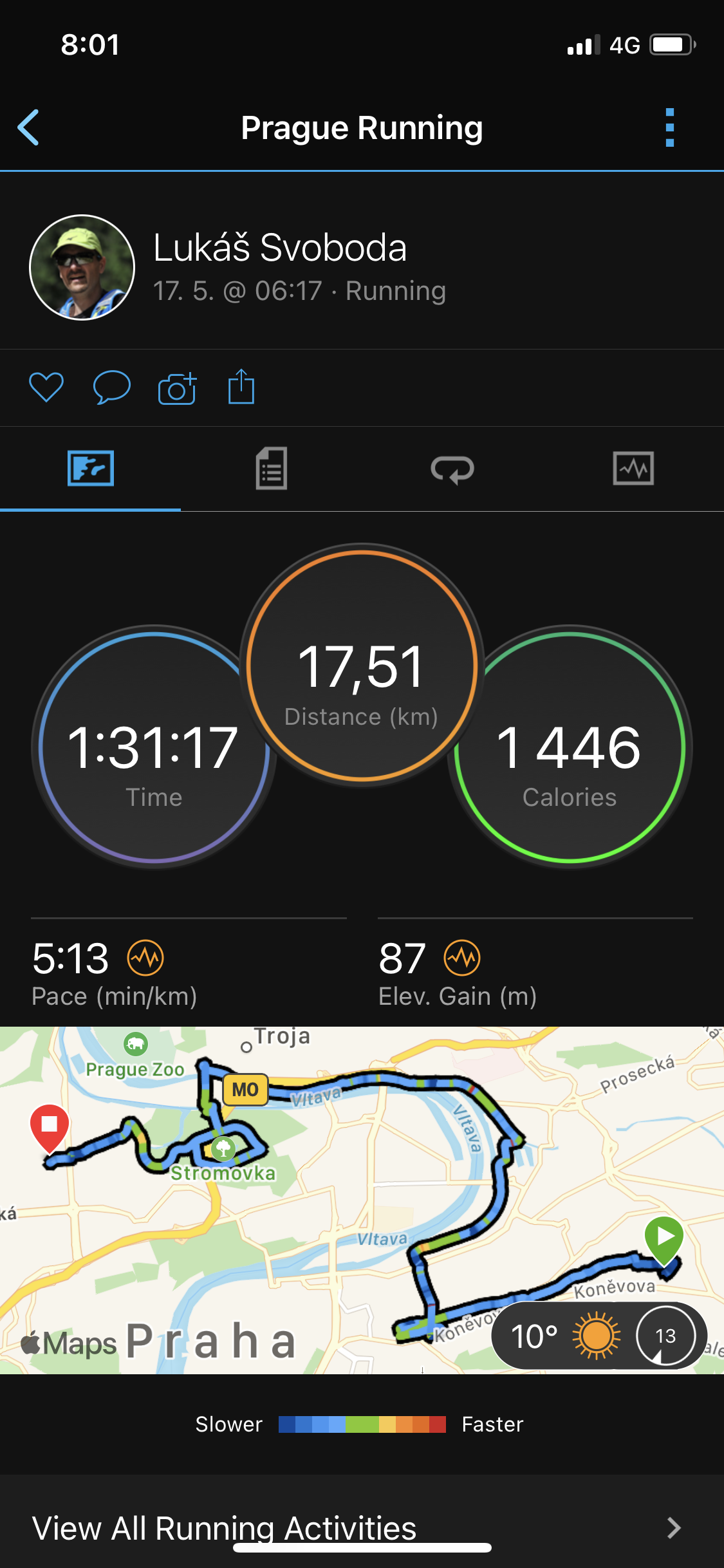Switch to the charts tab
The width and height of the screenshot is (724, 1568).
[x=633, y=468]
